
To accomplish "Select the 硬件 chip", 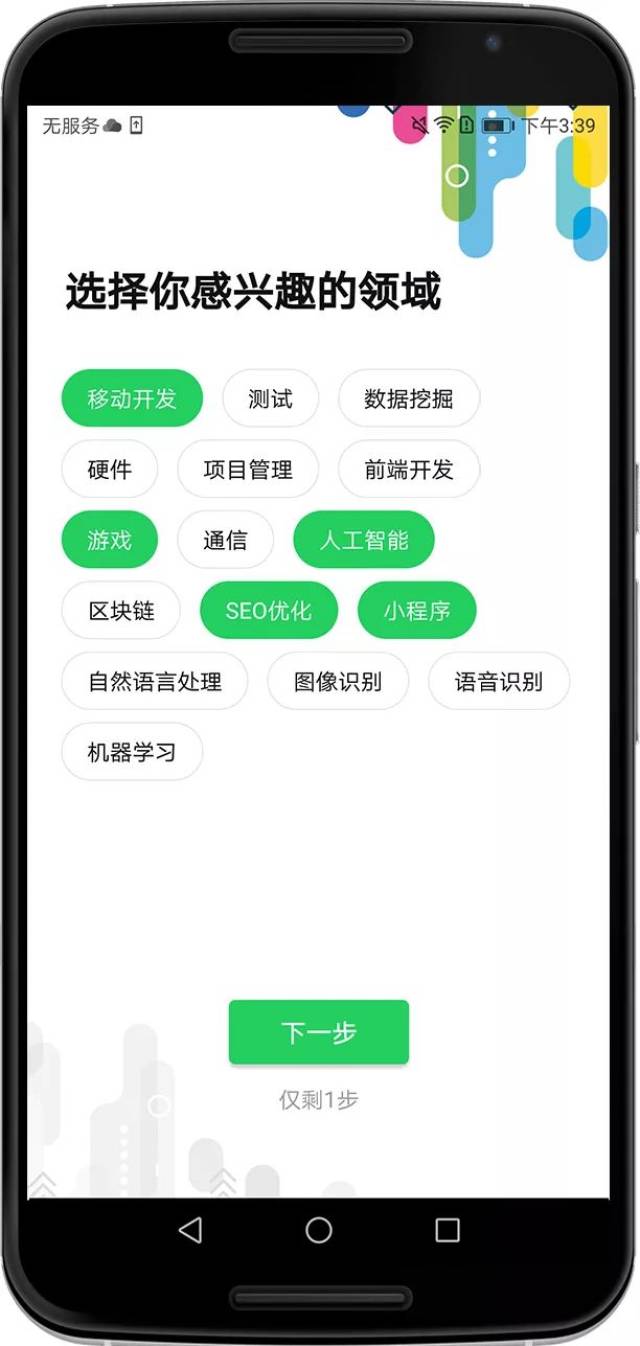I will 110,469.
